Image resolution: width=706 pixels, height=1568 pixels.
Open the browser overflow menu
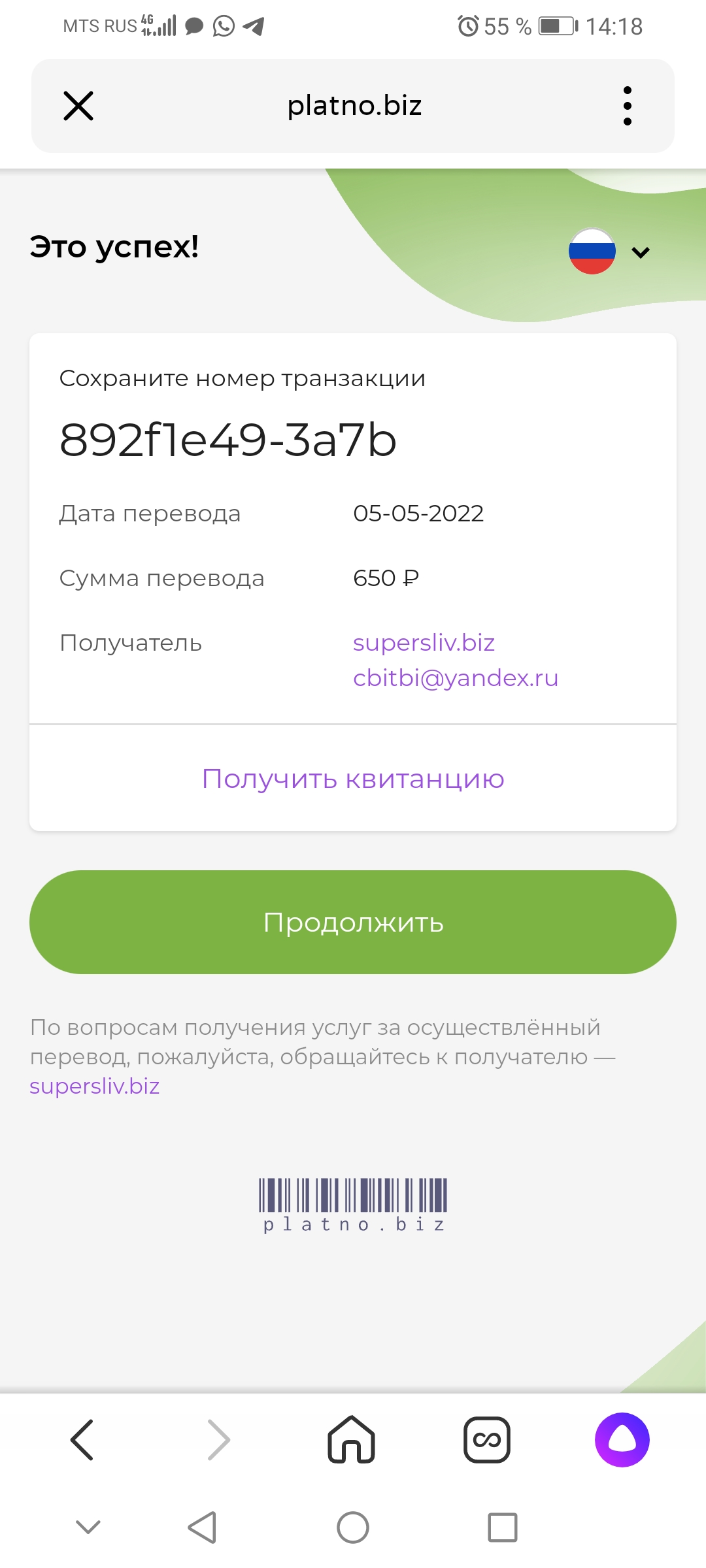pos(628,106)
